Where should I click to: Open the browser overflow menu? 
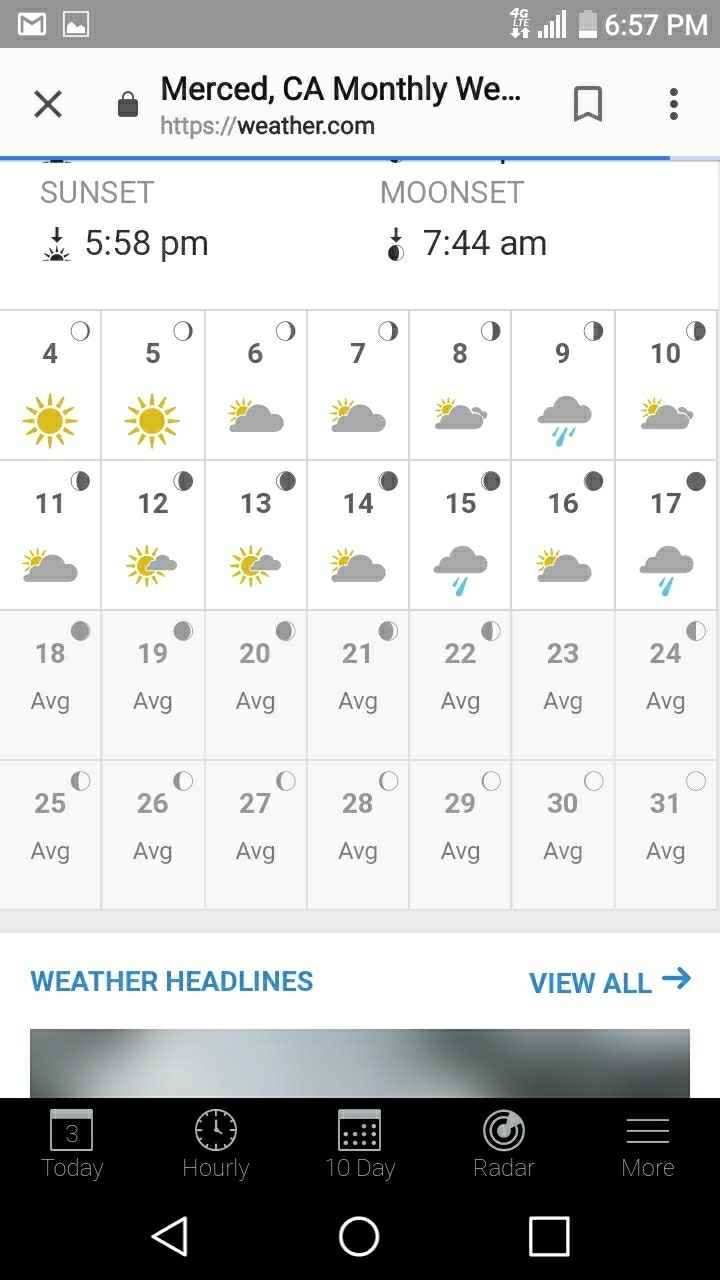(673, 103)
